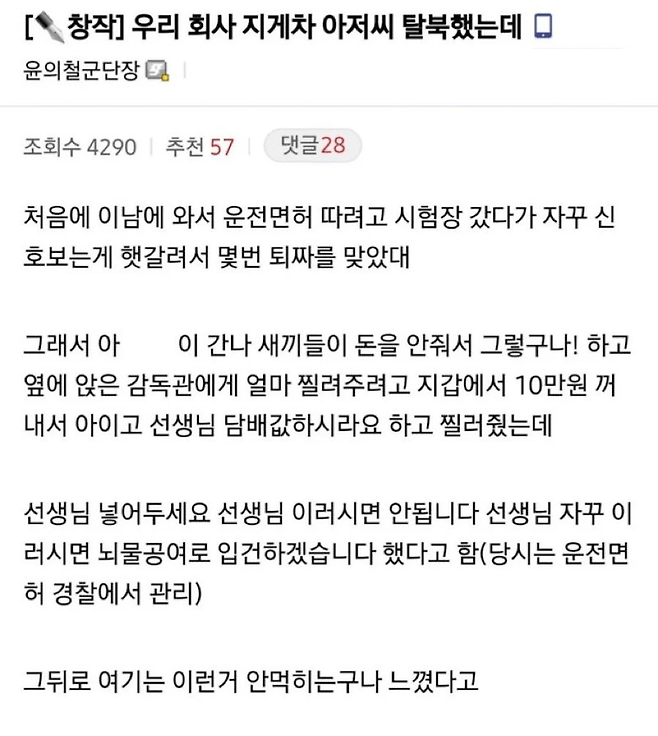Viewport: 658px width, 736px height.
Task: Jump to the 댓글 28 comments
Action: click(x=312, y=146)
